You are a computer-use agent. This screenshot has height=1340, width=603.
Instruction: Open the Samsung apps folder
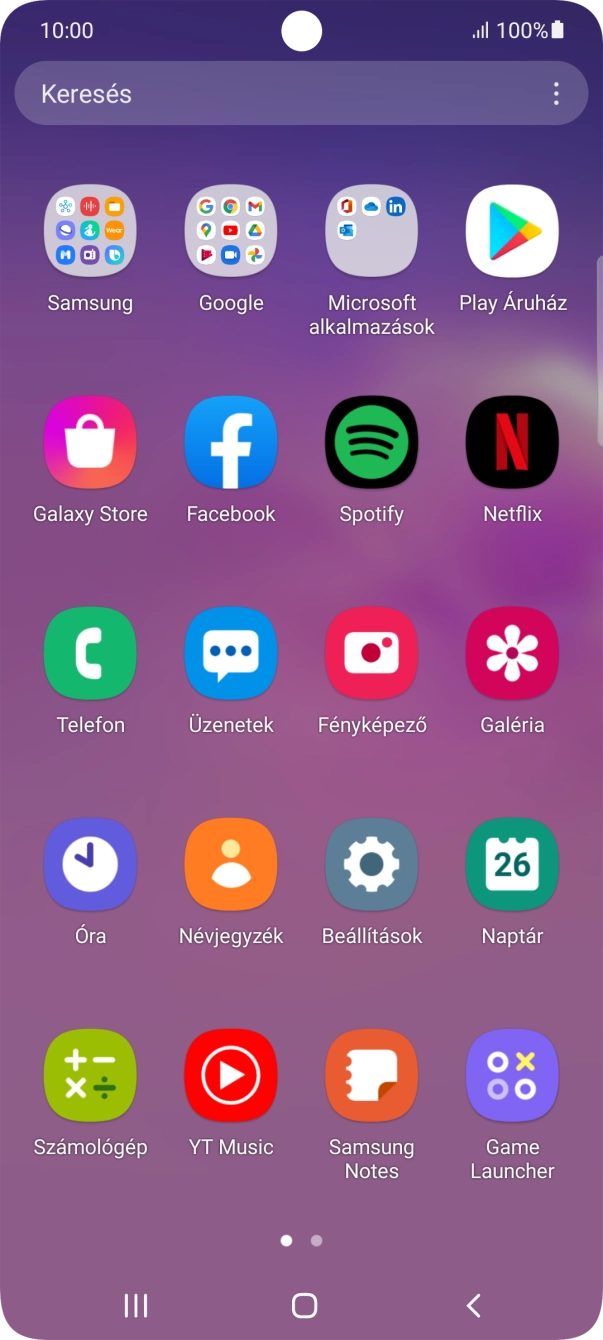(90, 231)
